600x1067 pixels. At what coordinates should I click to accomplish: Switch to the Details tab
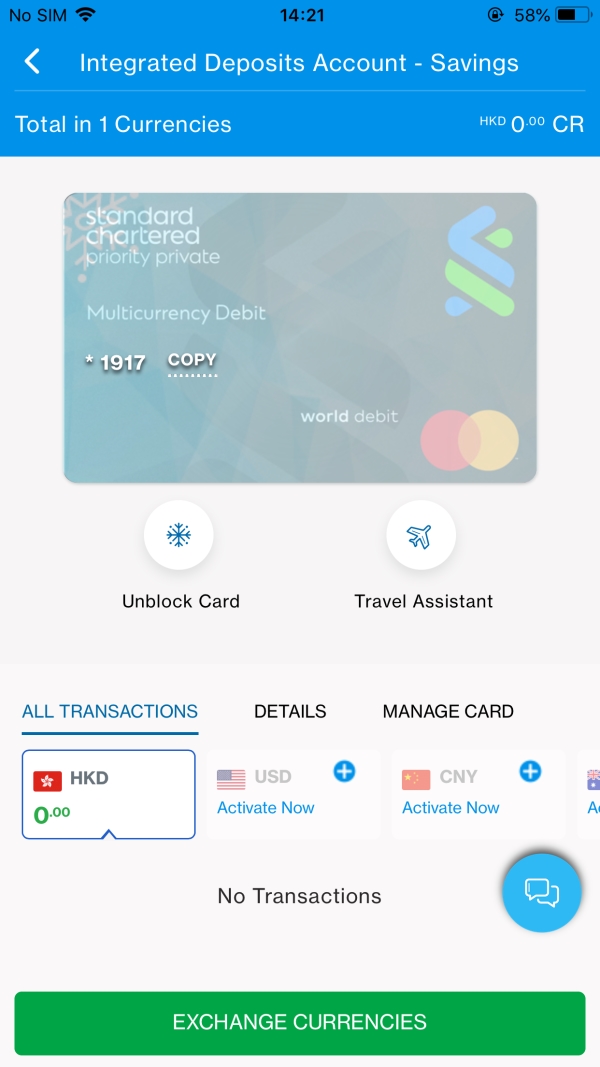(x=290, y=711)
